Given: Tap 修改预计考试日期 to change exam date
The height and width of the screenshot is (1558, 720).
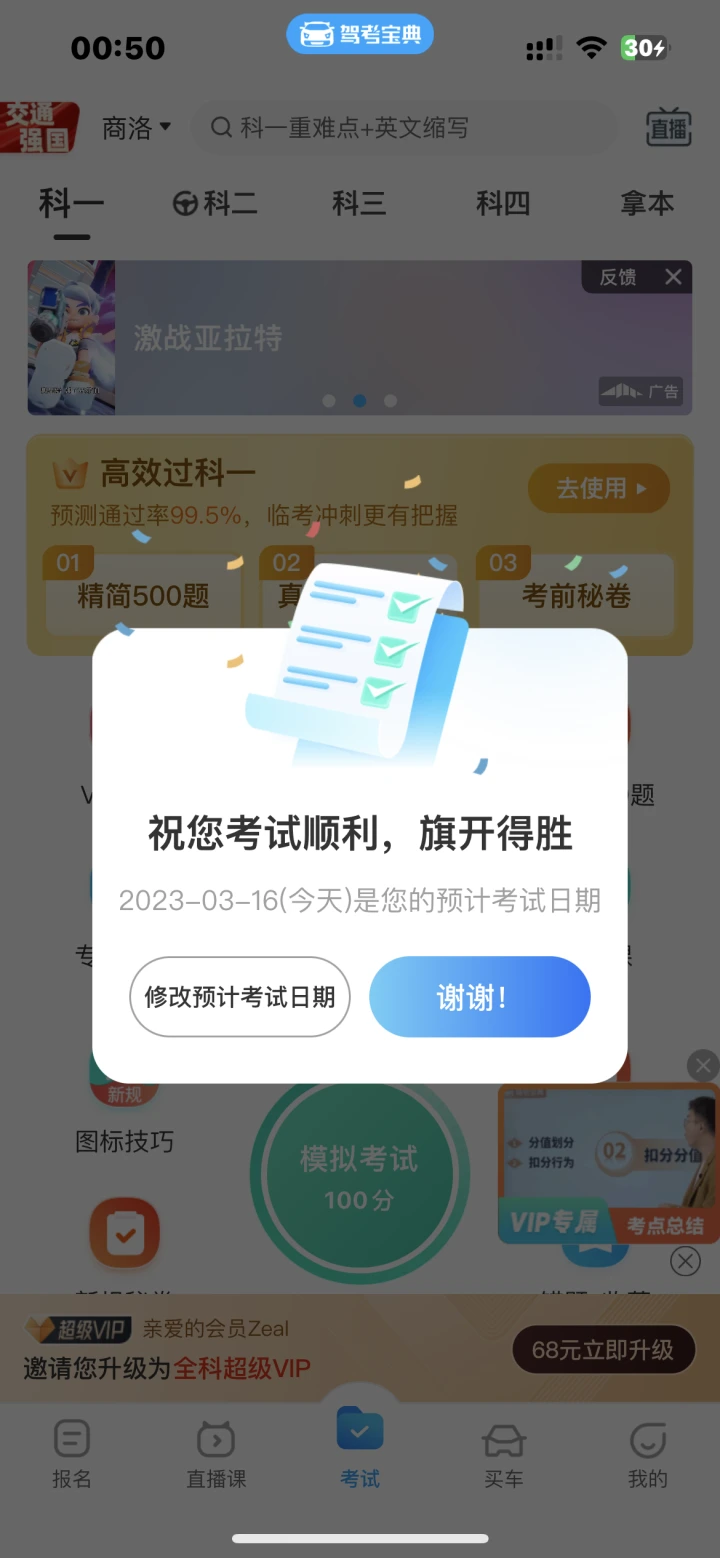Looking at the screenshot, I should tap(240, 997).
